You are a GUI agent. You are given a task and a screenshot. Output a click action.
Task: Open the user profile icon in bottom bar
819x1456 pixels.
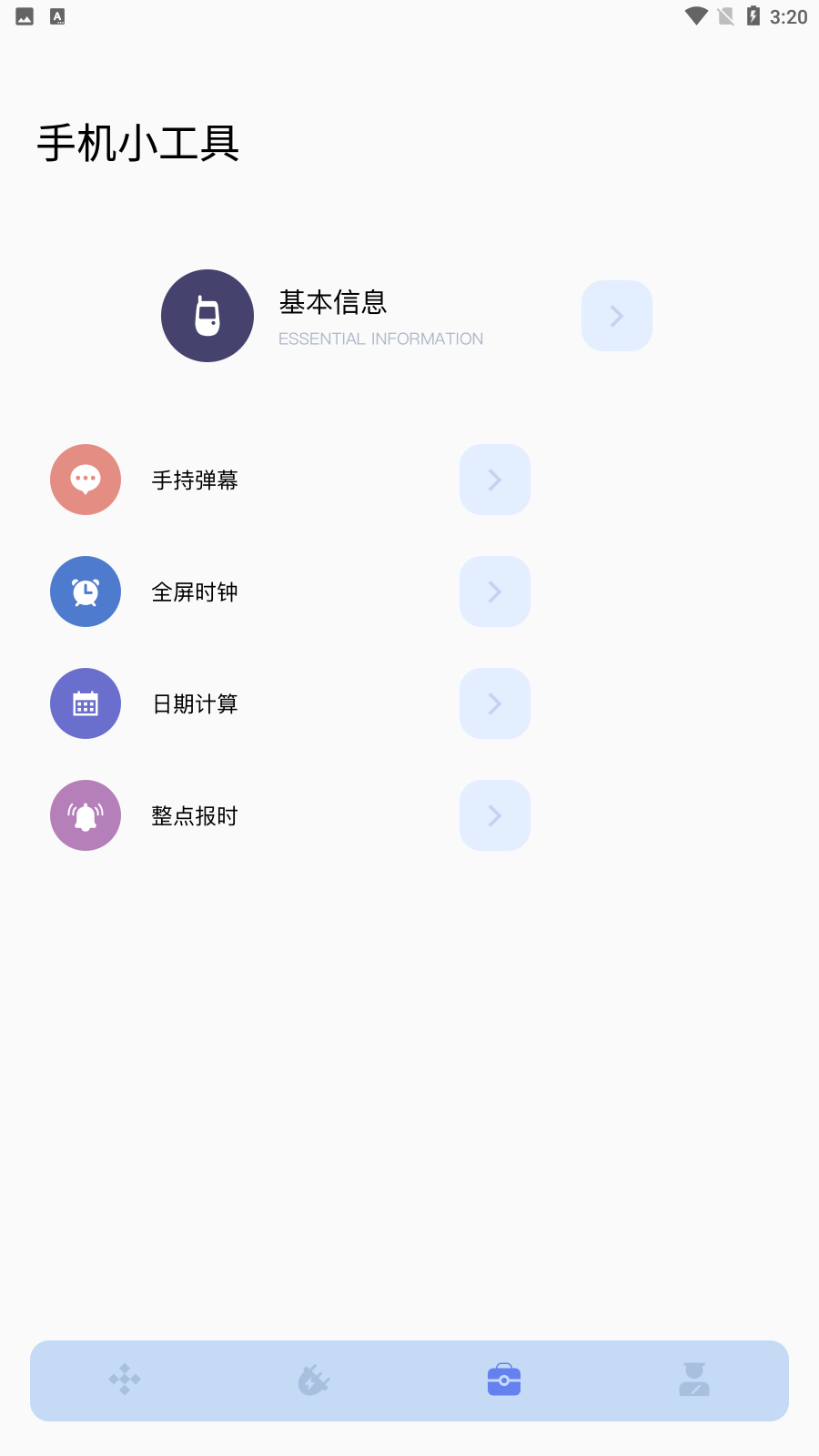coord(693,1380)
